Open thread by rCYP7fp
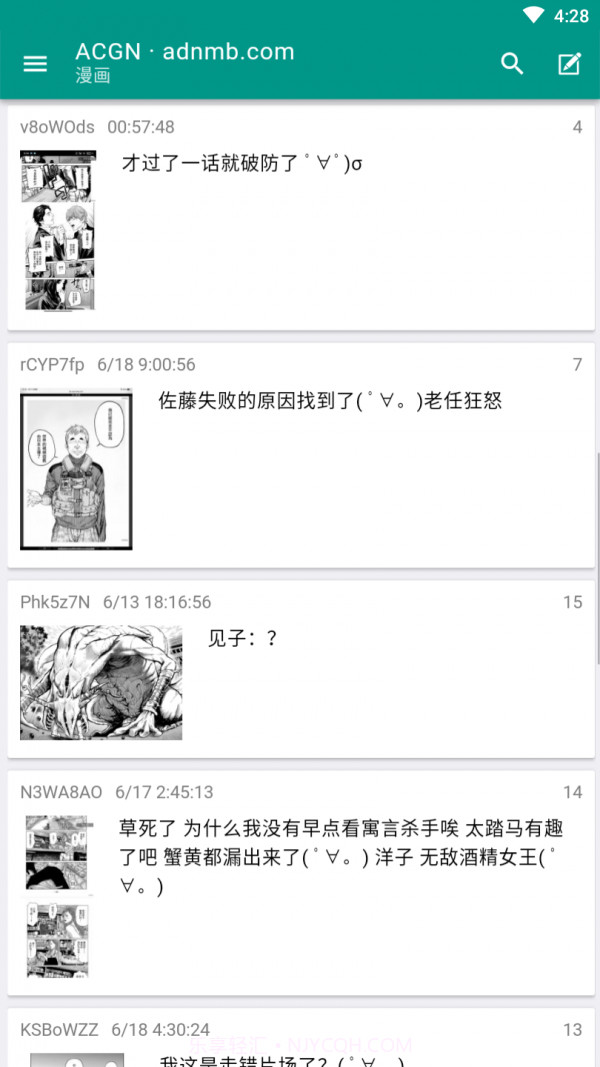 coord(360,480)
